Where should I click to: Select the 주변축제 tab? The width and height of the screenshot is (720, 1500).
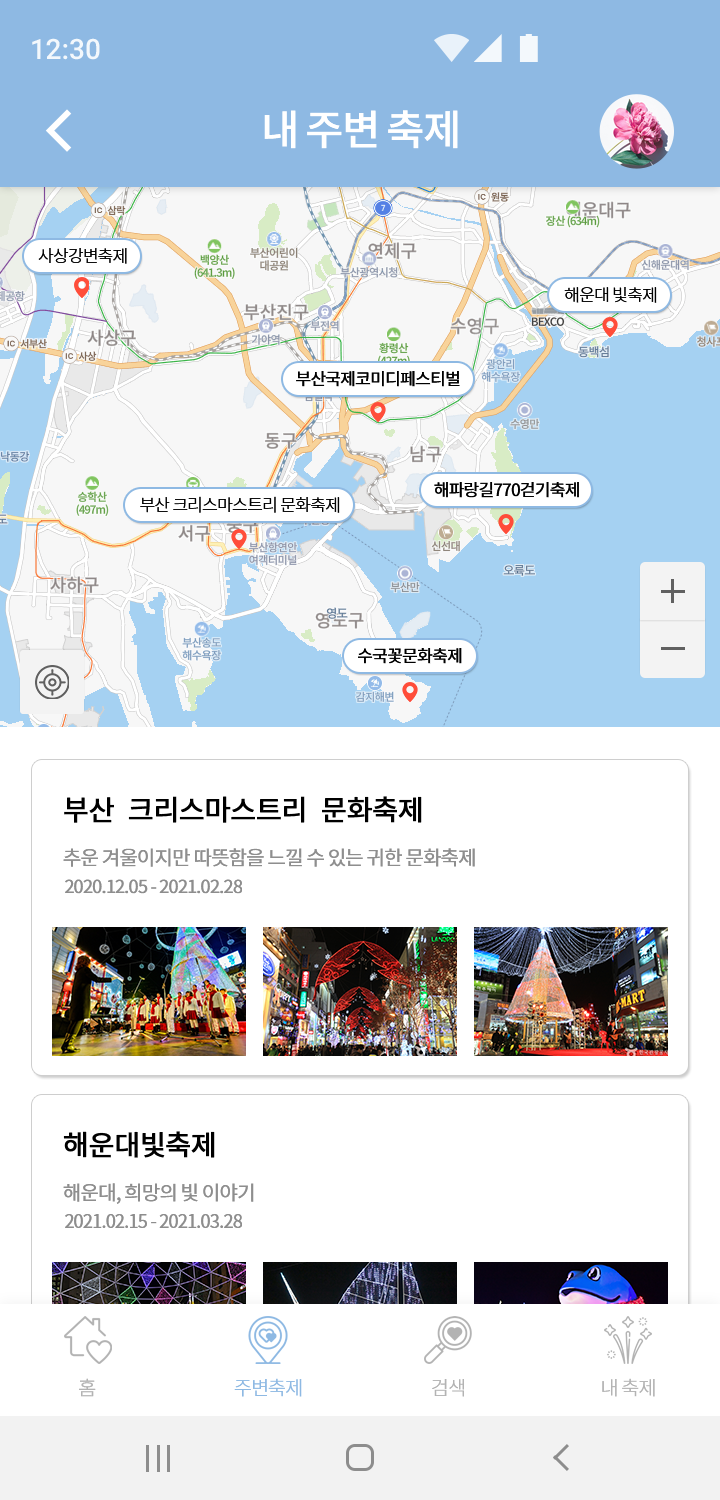click(x=268, y=1355)
